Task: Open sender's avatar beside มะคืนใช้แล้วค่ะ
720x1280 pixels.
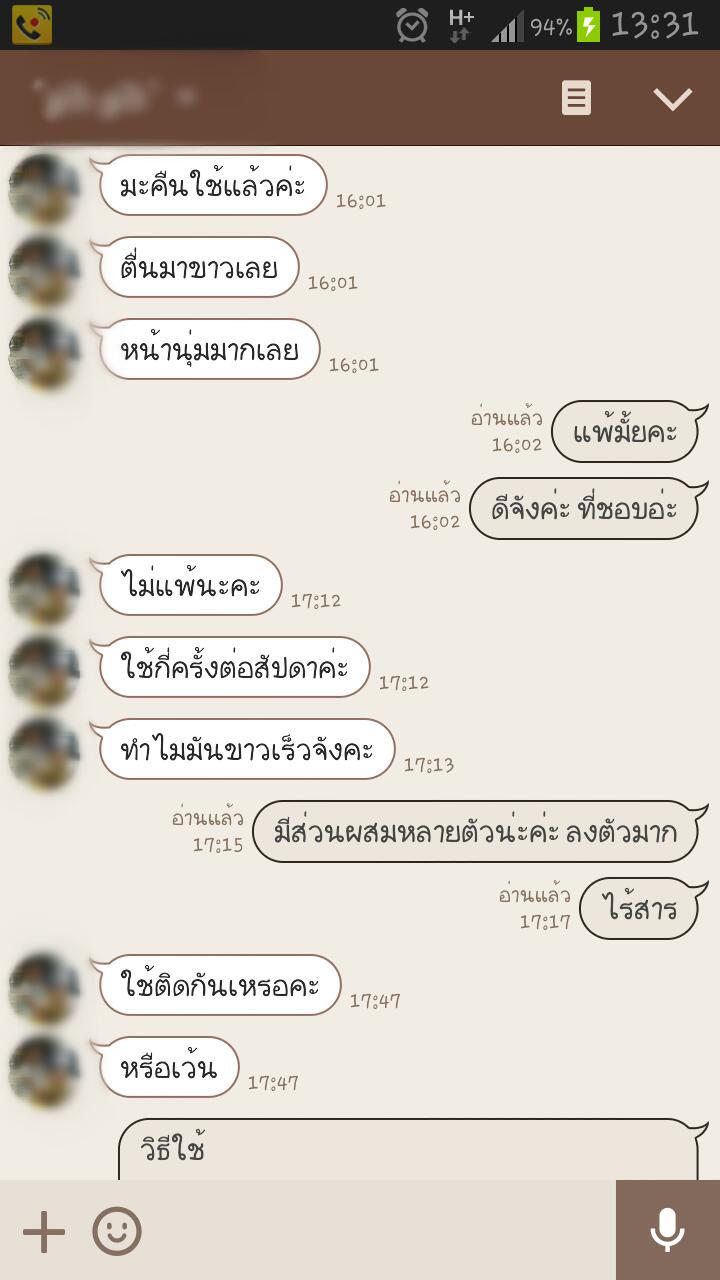Action: (44, 189)
